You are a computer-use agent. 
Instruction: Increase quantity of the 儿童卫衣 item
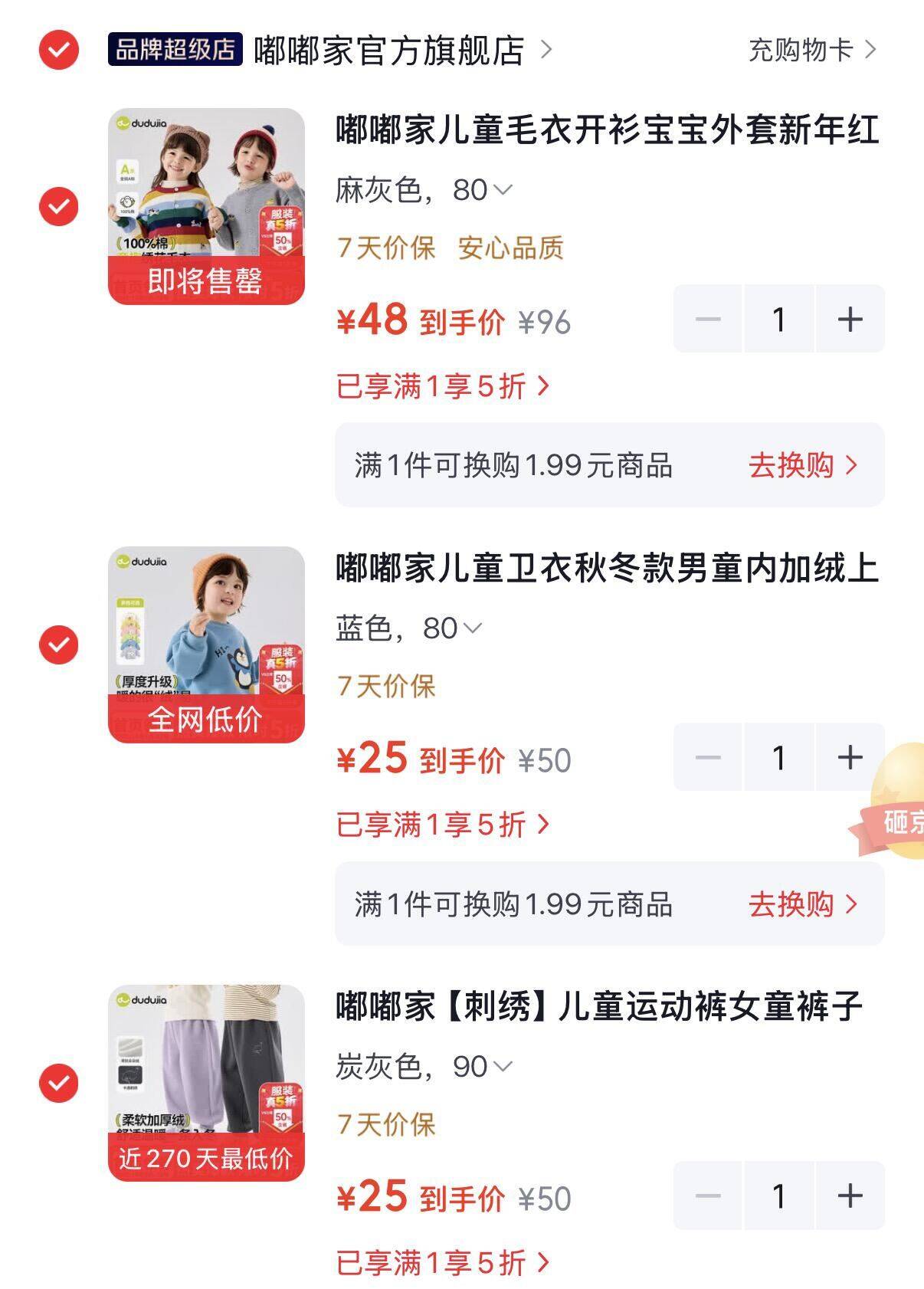coord(850,757)
